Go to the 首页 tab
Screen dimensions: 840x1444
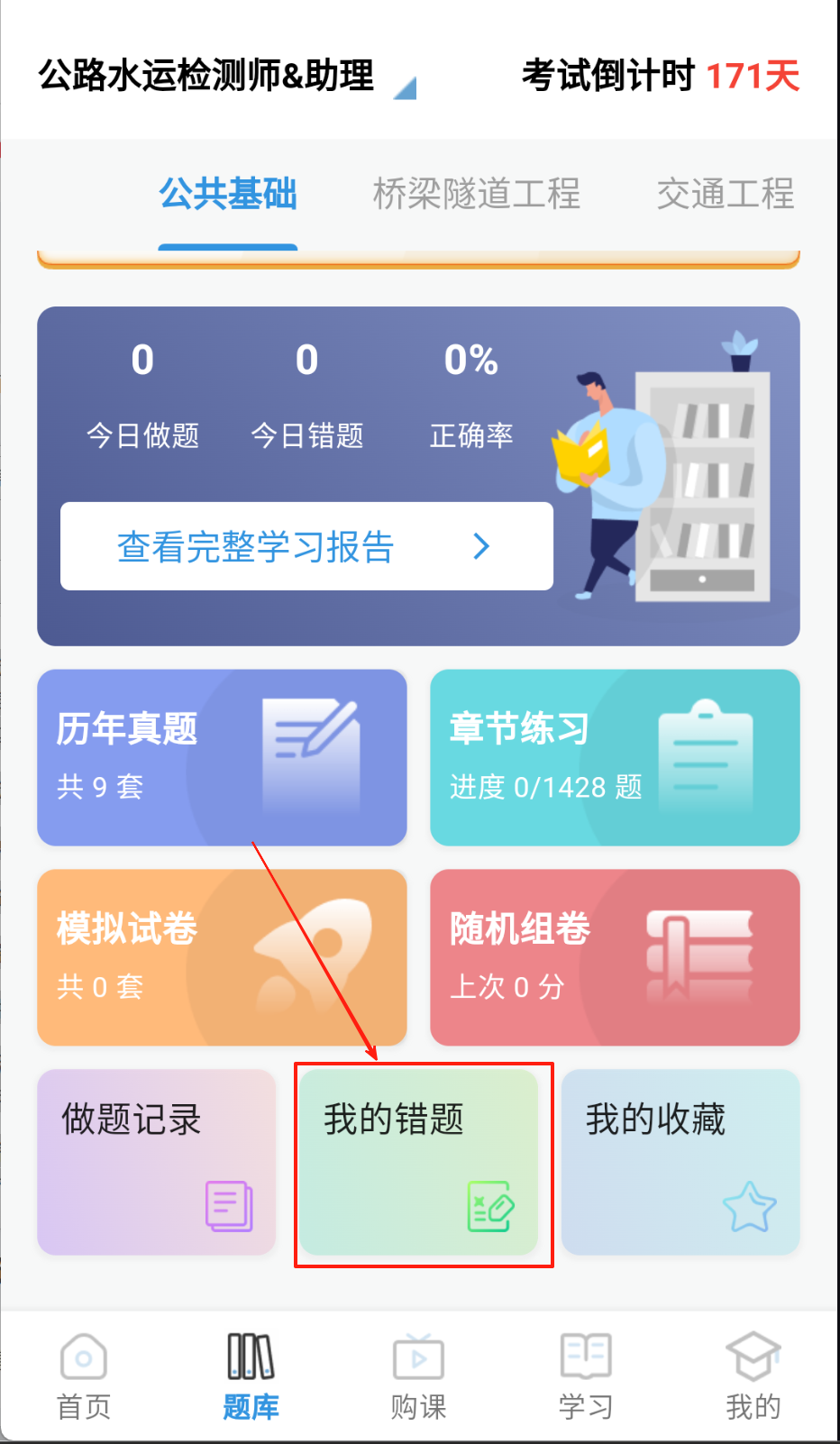[84, 1376]
